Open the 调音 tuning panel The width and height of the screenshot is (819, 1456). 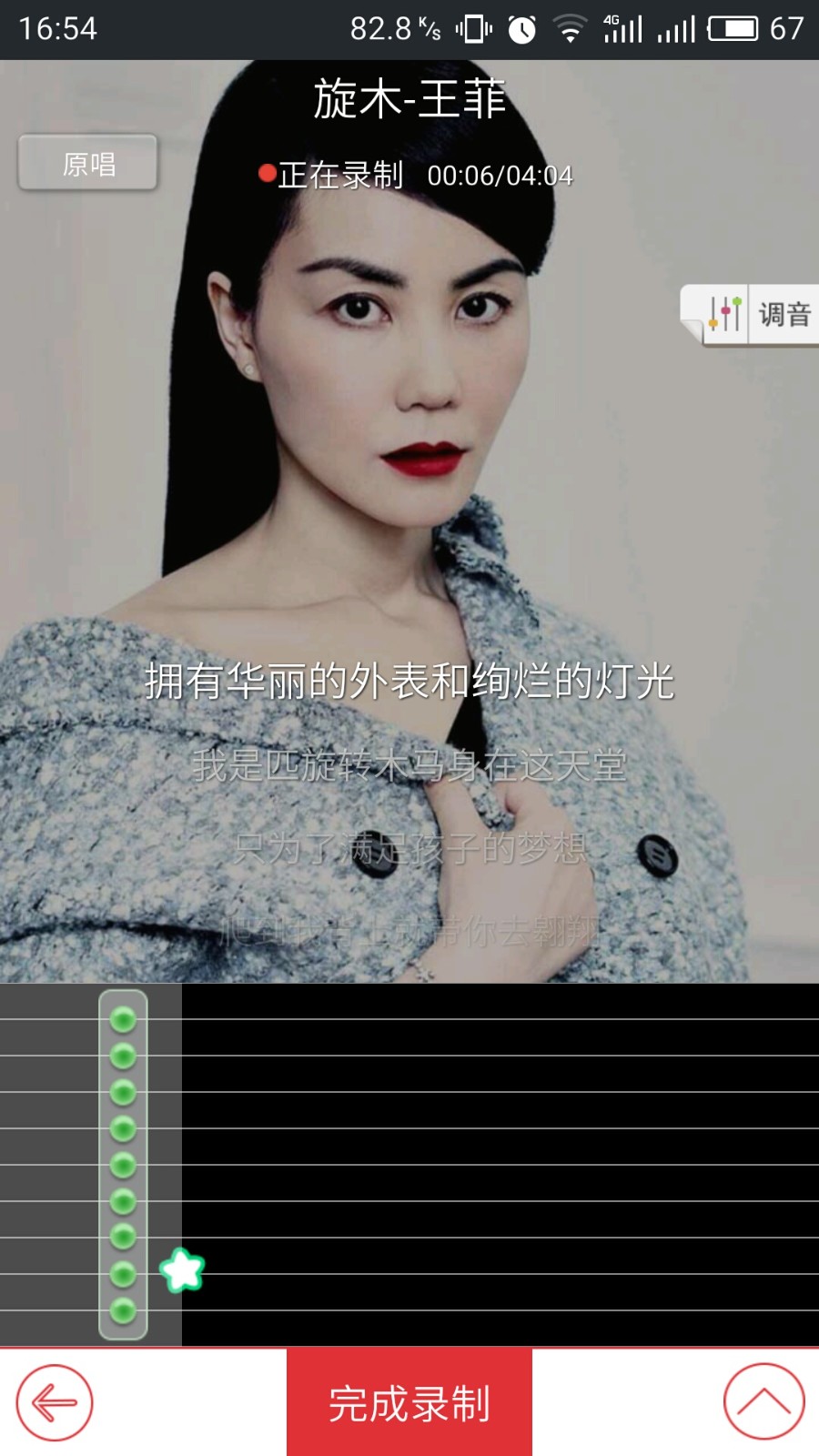[751, 315]
